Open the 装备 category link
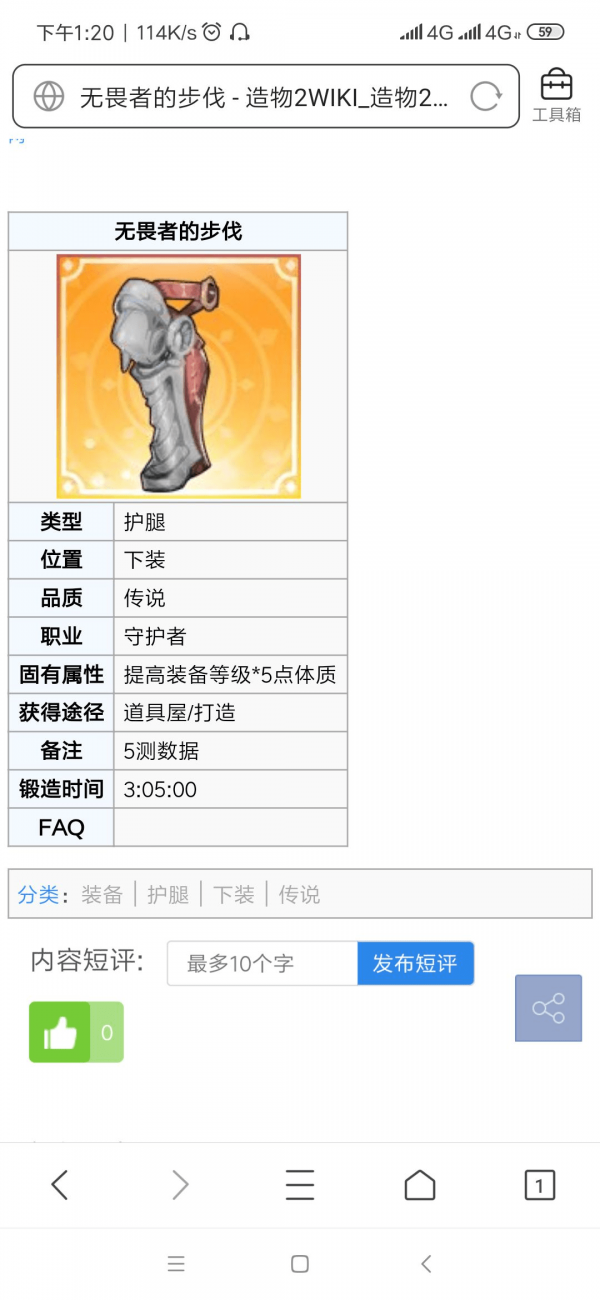600x1300 pixels. pos(102,894)
